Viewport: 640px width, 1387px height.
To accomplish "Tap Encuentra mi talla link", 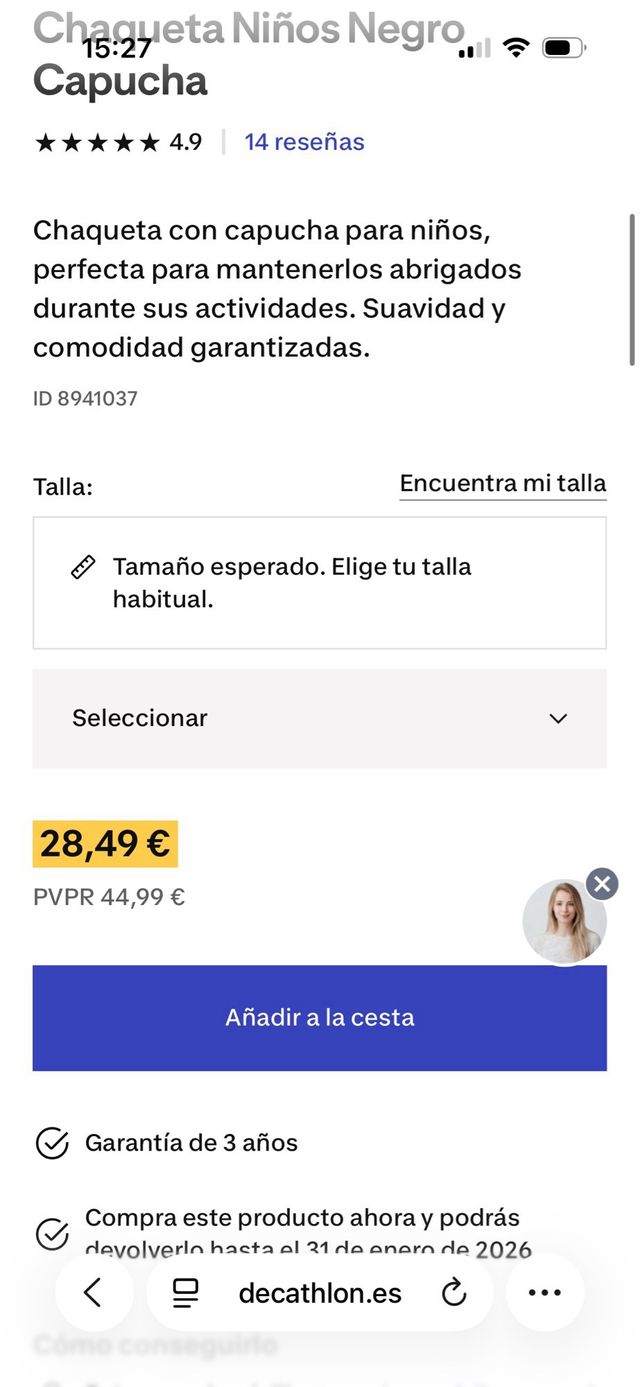I will [x=502, y=484].
